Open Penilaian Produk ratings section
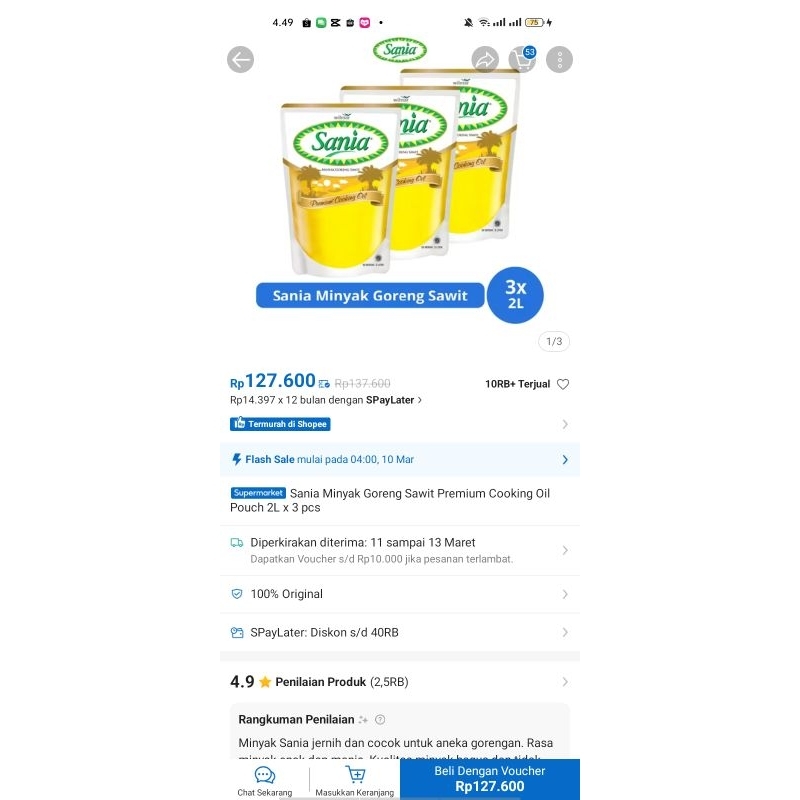Image resolution: width=800 pixels, height=800 pixels. [400, 682]
